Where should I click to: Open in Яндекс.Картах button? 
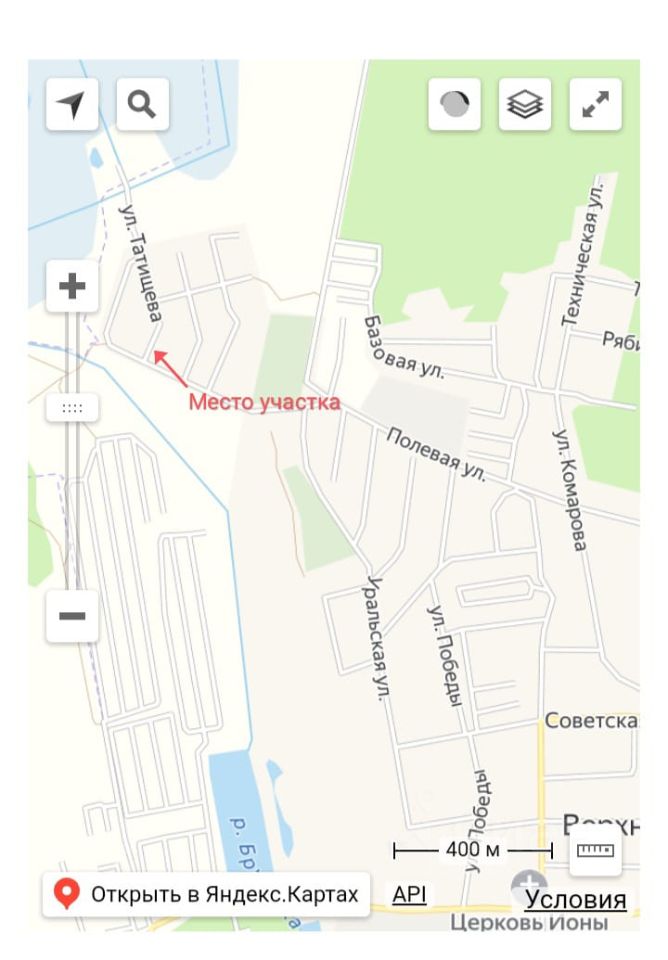pyautogui.click(x=206, y=894)
